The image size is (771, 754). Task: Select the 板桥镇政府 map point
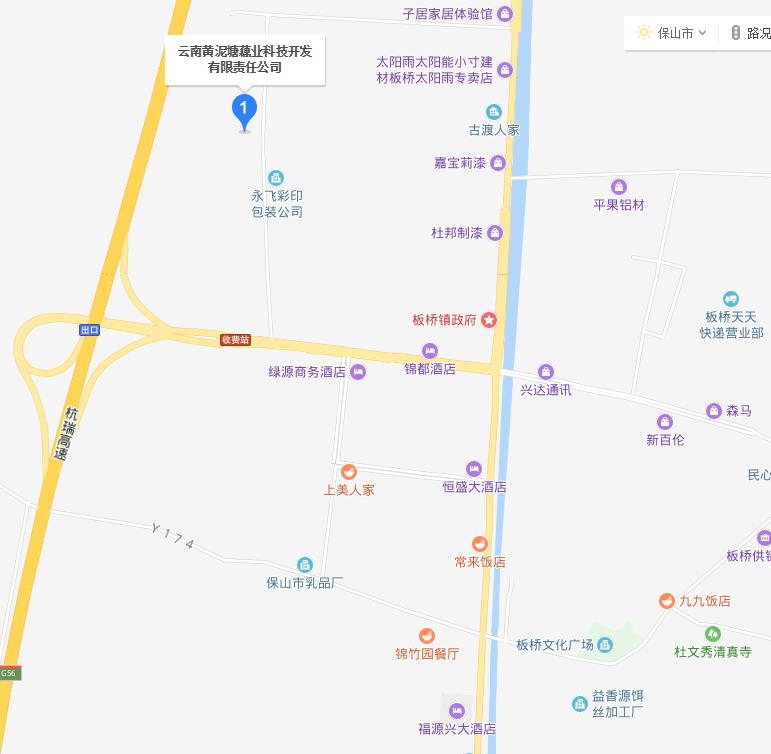(x=489, y=320)
